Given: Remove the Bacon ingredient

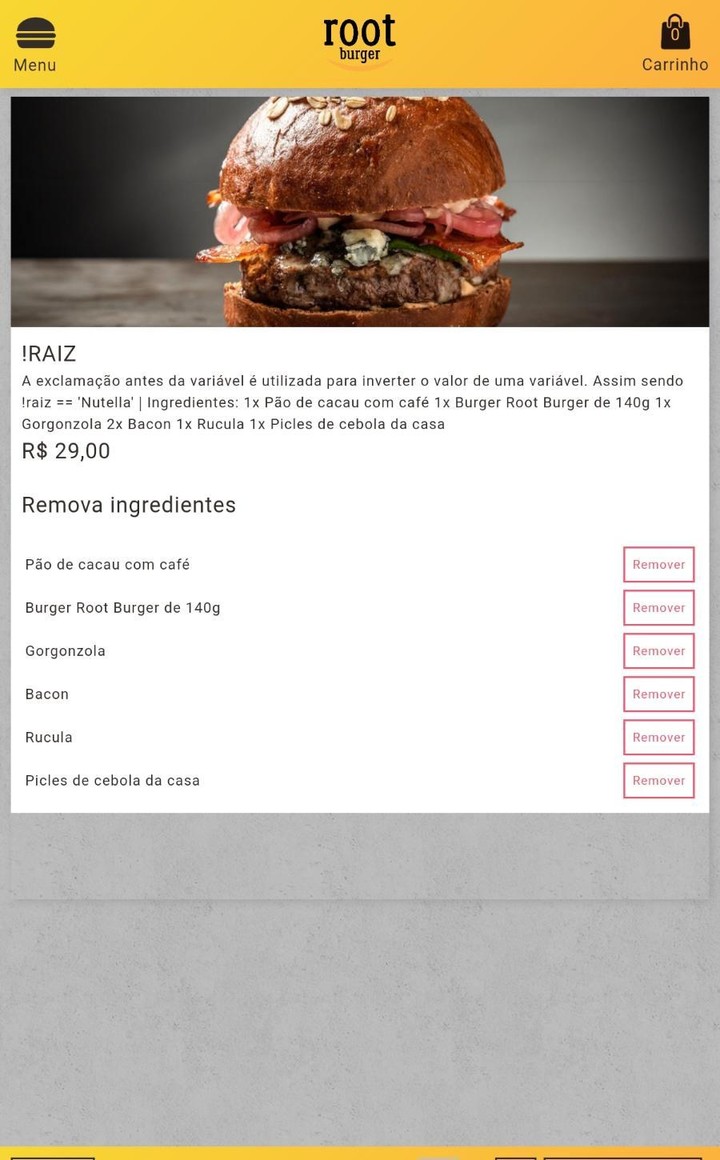Looking at the screenshot, I should (x=658, y=693).
